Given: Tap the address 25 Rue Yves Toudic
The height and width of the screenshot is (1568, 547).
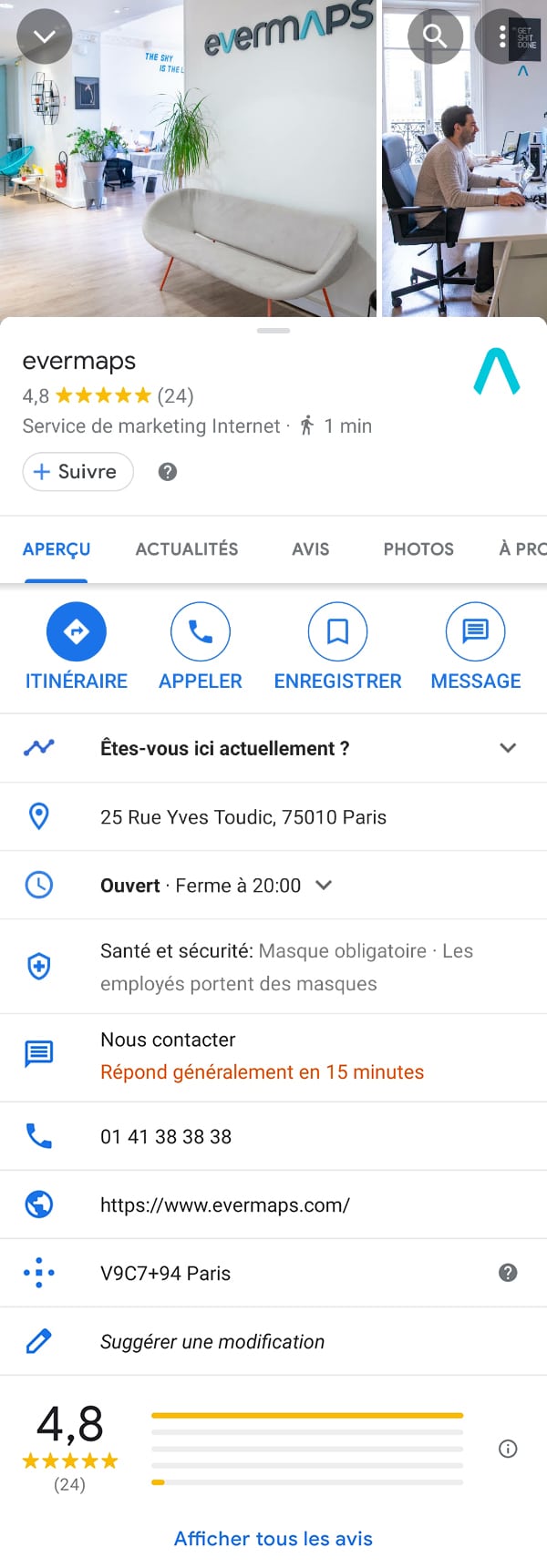Looking at the screenshot, I should coord(243,817).
